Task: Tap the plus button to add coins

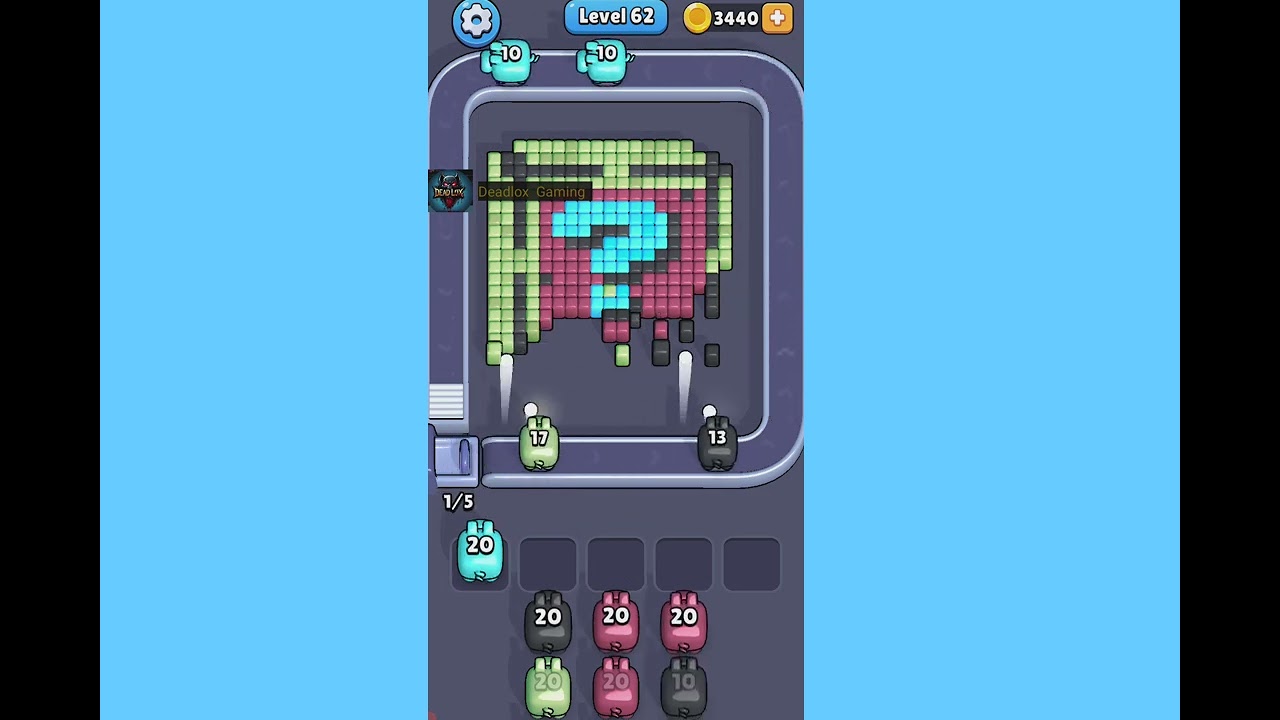Action: pos(777,18)
